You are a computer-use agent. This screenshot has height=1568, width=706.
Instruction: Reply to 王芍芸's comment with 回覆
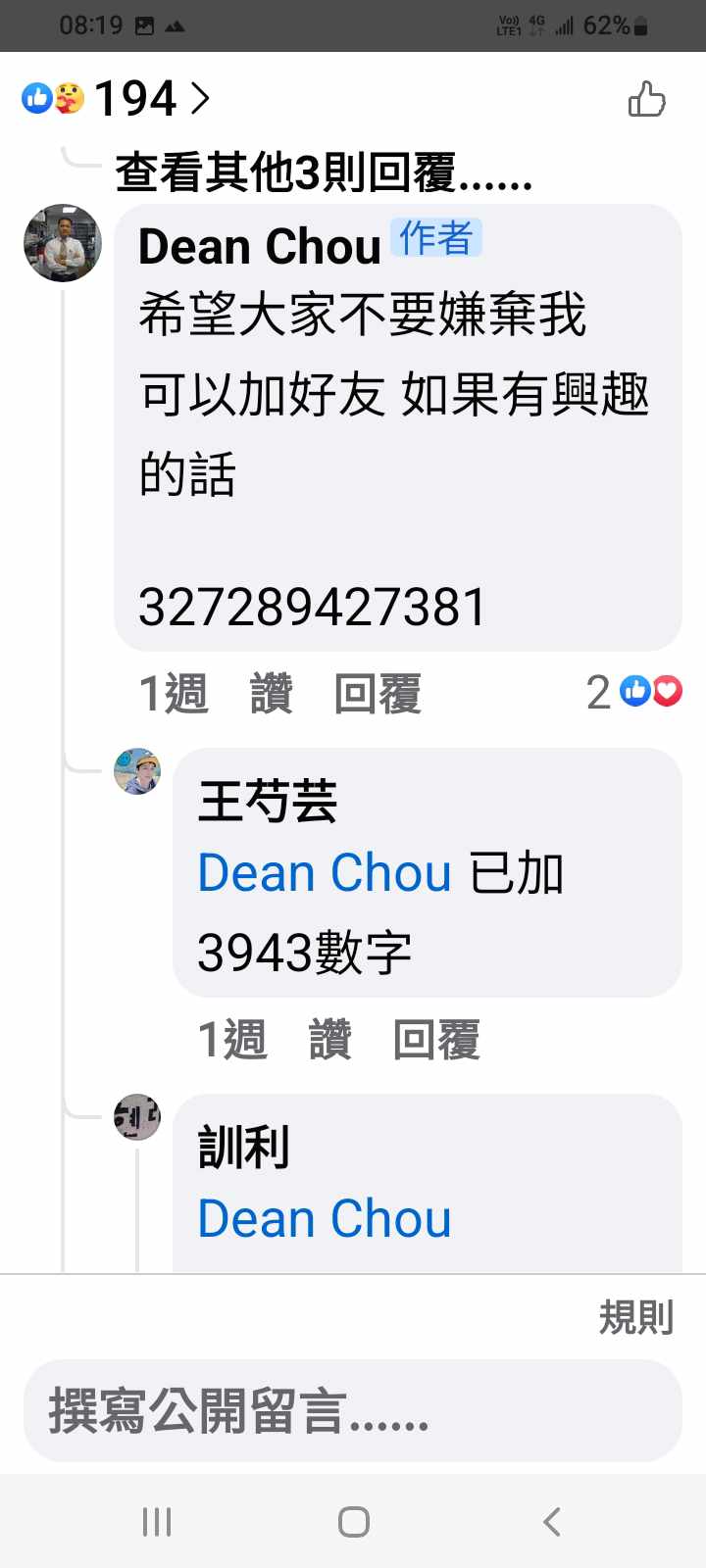click(436, 1040)
